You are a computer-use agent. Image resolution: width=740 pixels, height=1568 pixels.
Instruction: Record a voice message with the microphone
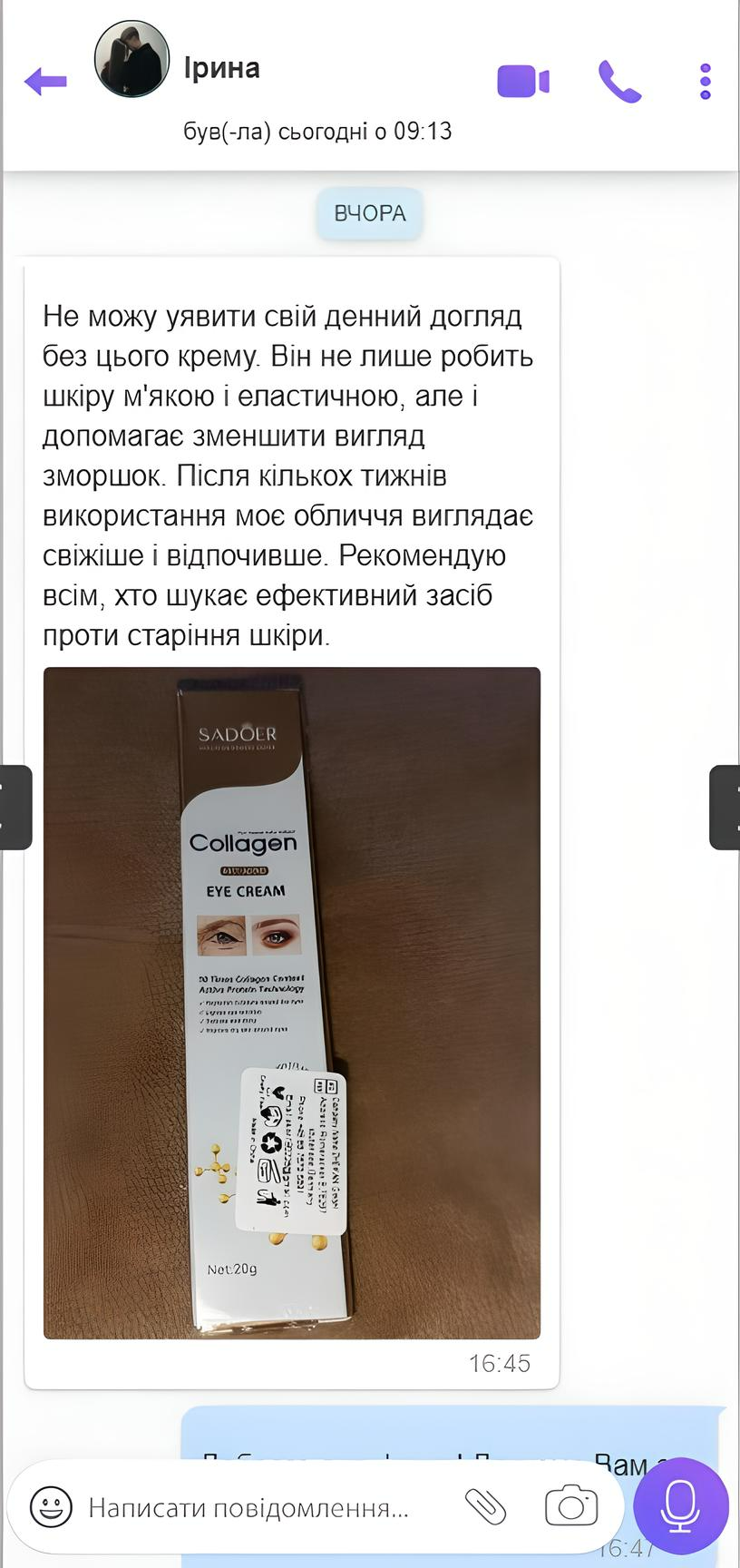680,1506
